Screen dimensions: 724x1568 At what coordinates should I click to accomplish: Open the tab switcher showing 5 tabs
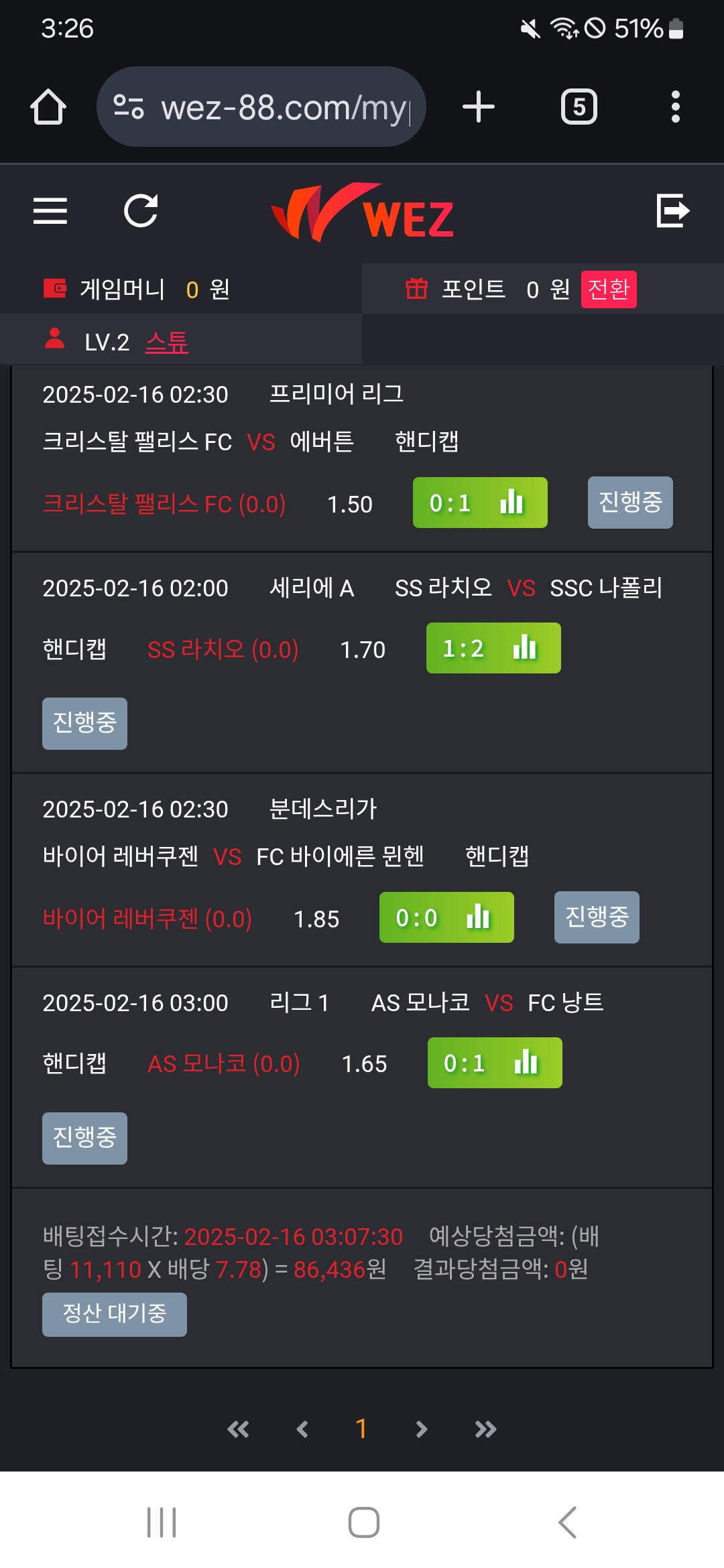(x=579, y=107)
